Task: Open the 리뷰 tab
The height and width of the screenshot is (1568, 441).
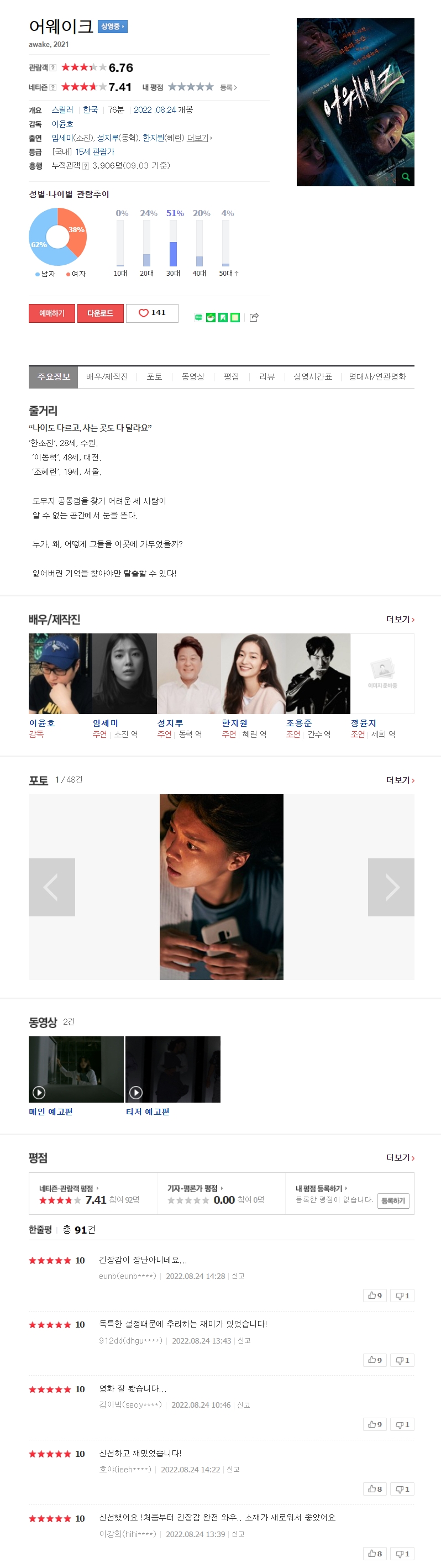Action: tap(266, 377)
